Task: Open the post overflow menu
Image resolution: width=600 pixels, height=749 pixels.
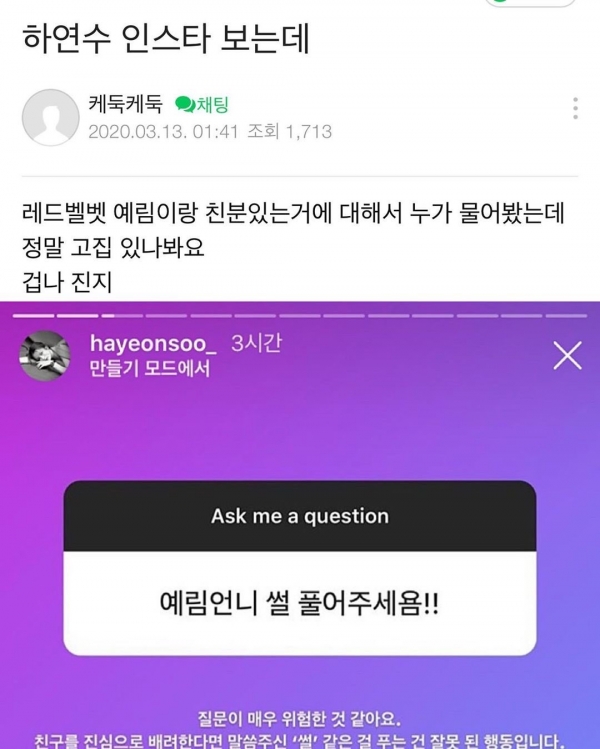Action: tap(575, 109)
